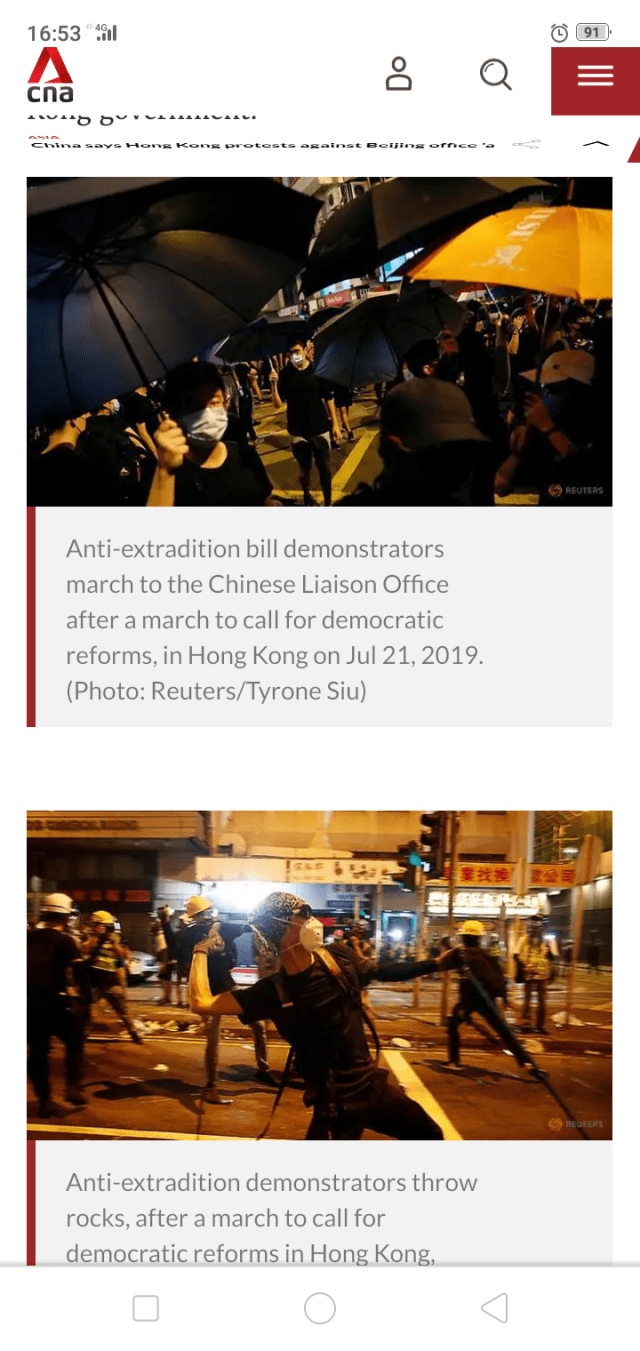Viewport: 640px width, 1351px height.
Task: Open the search icon
Action: (x=495, y=75)
